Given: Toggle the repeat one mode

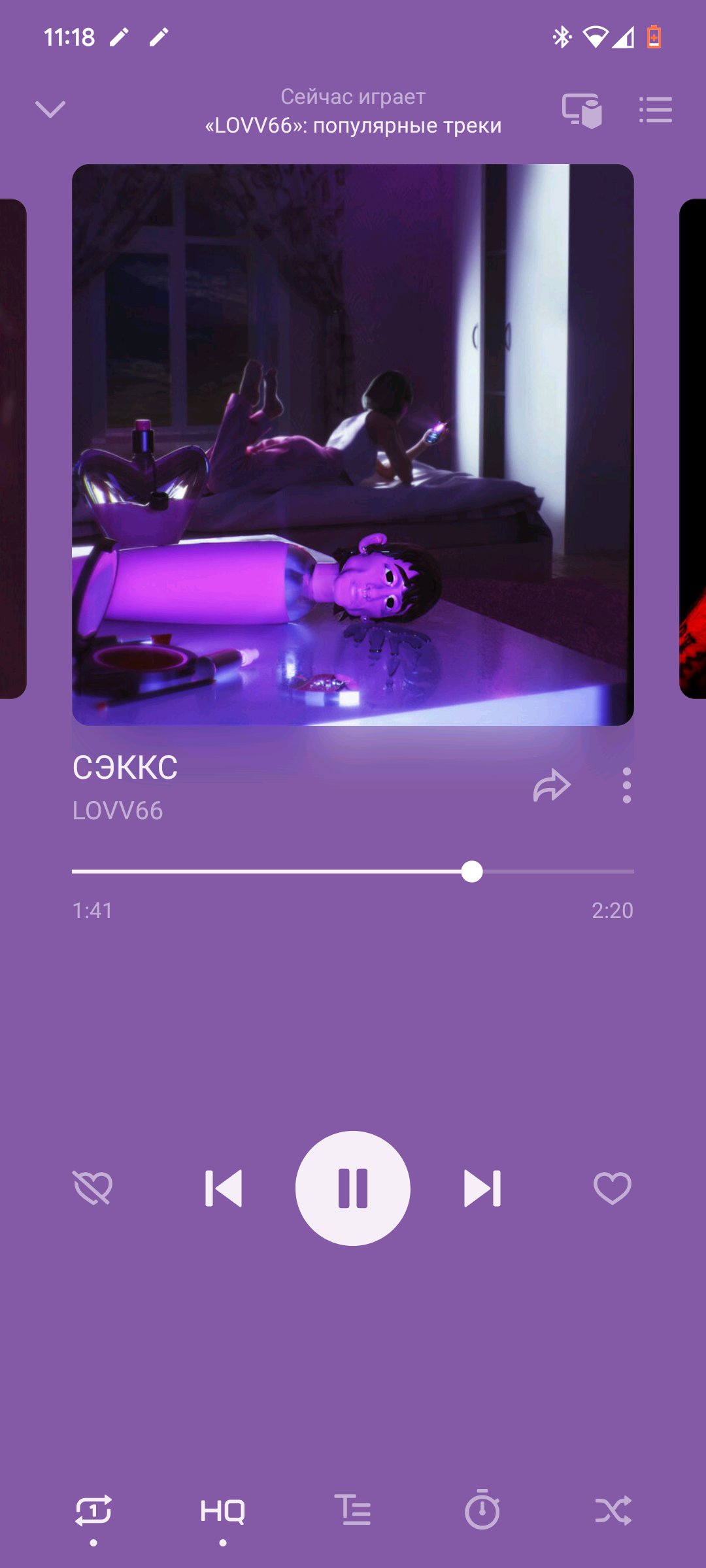Looking at the screenshot, I should tap(93, 1511).
